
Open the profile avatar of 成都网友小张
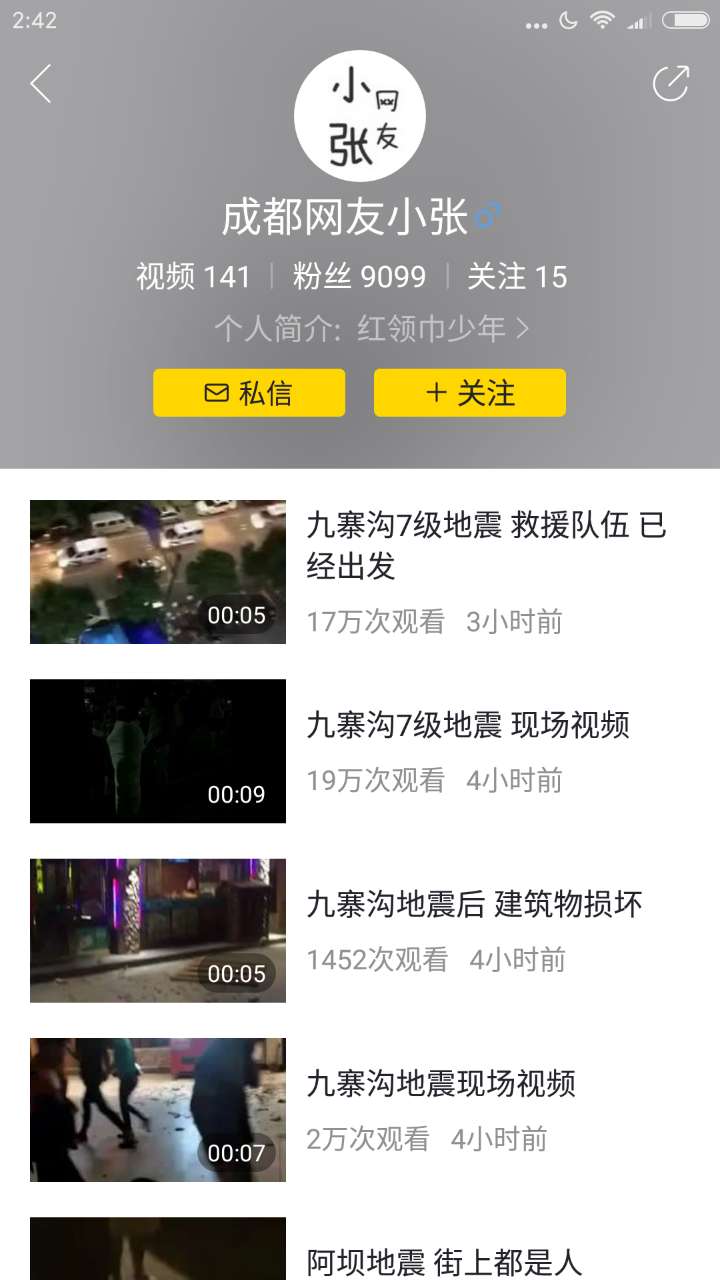[360, 116]
